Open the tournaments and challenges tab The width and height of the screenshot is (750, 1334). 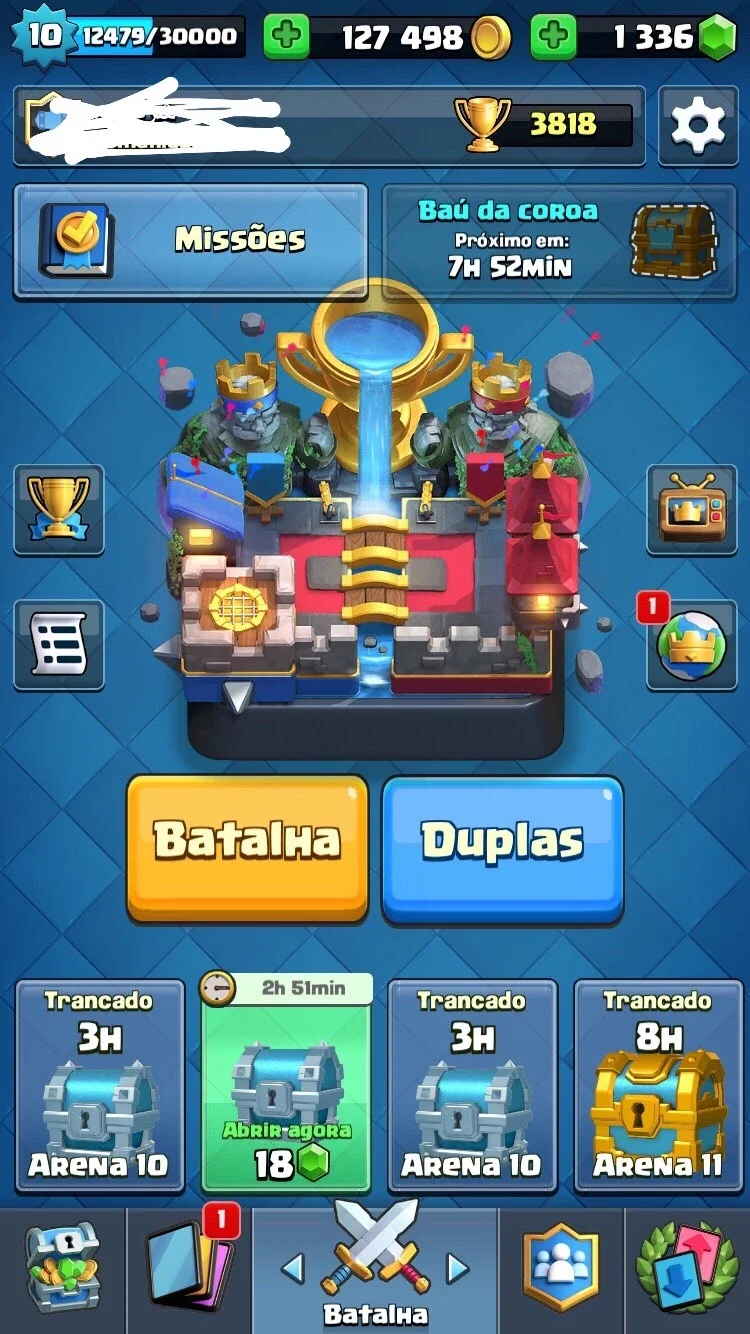point(687,1268)
